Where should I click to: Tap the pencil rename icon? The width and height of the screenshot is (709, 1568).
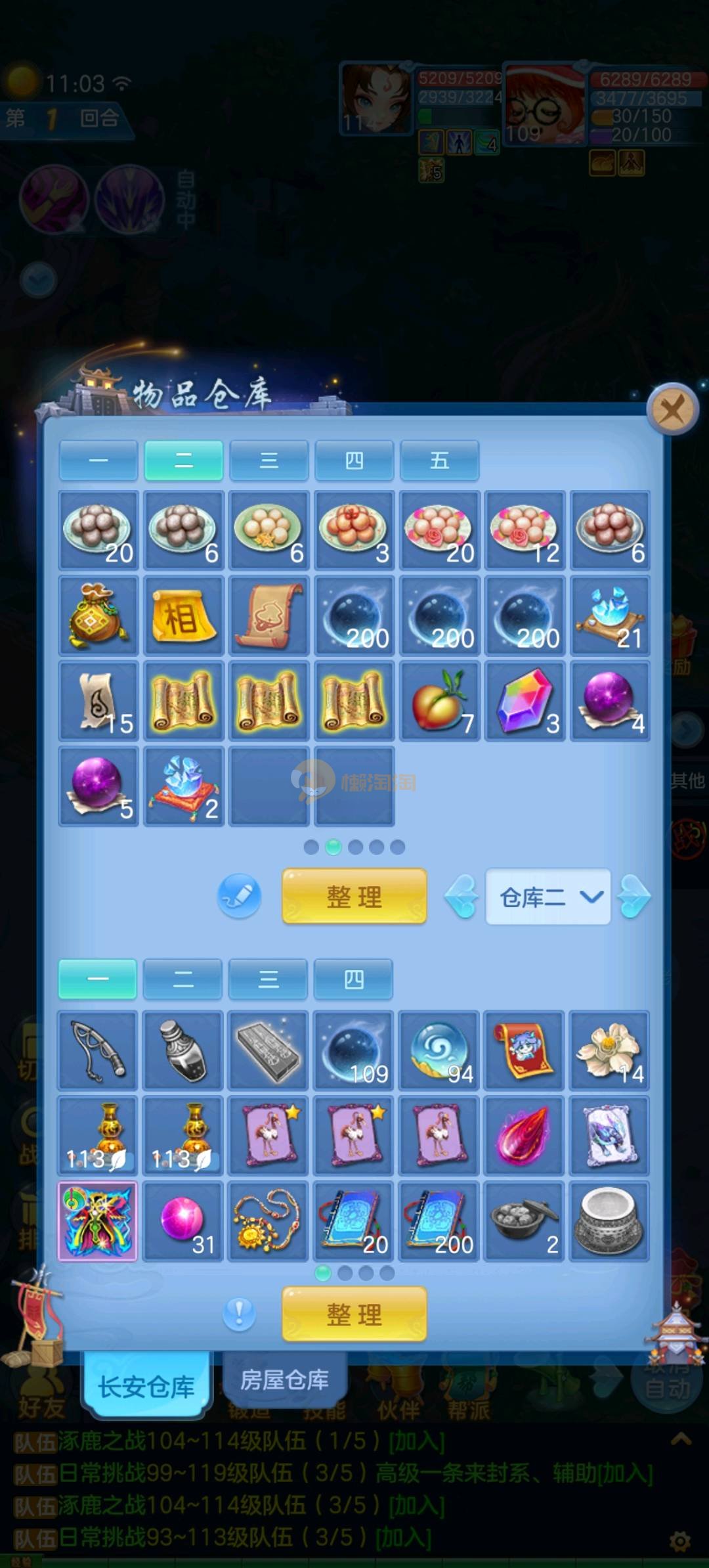click(x=239, y=896)
